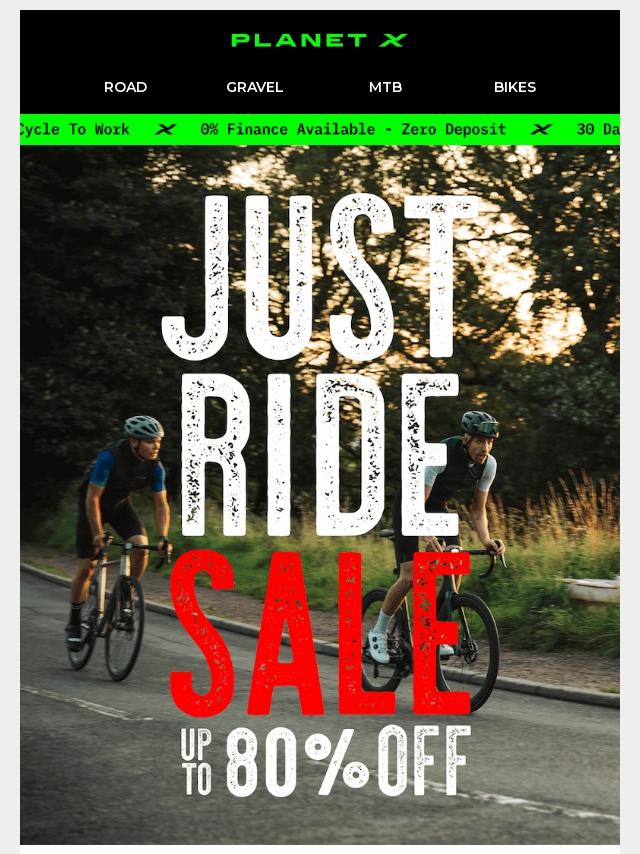Open the 0% Finance Available banner
The image size is (640, 854).
tap(353, 130)
